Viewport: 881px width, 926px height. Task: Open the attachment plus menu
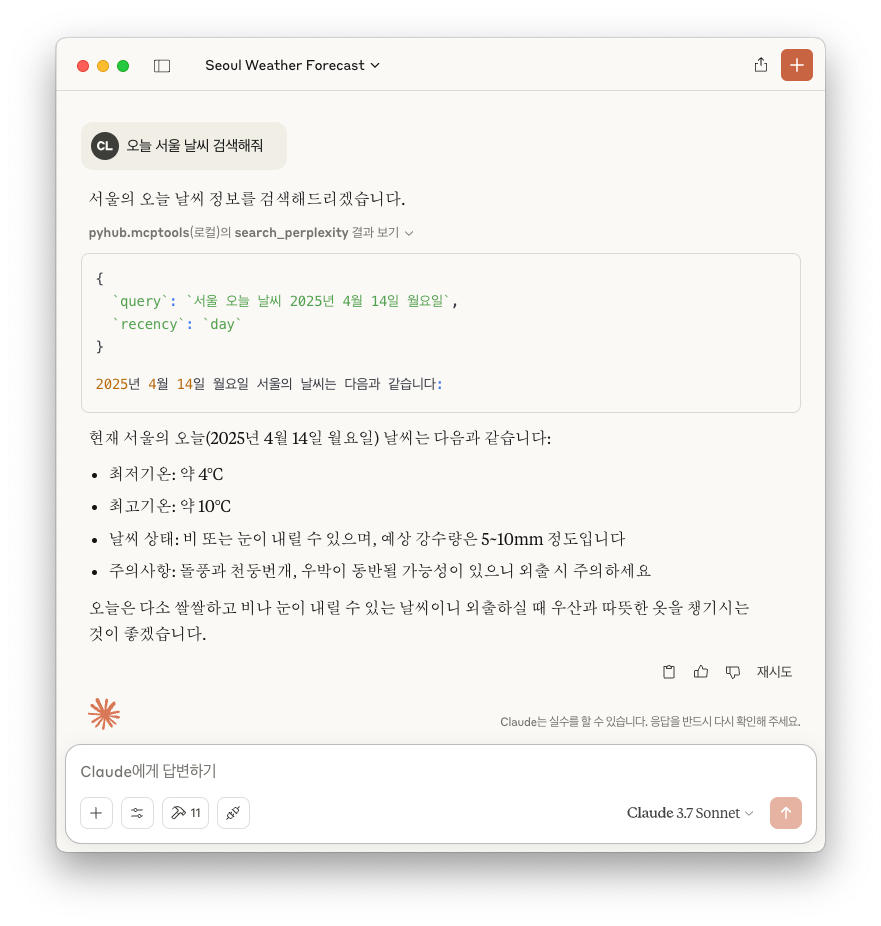(x=96, y=813)
